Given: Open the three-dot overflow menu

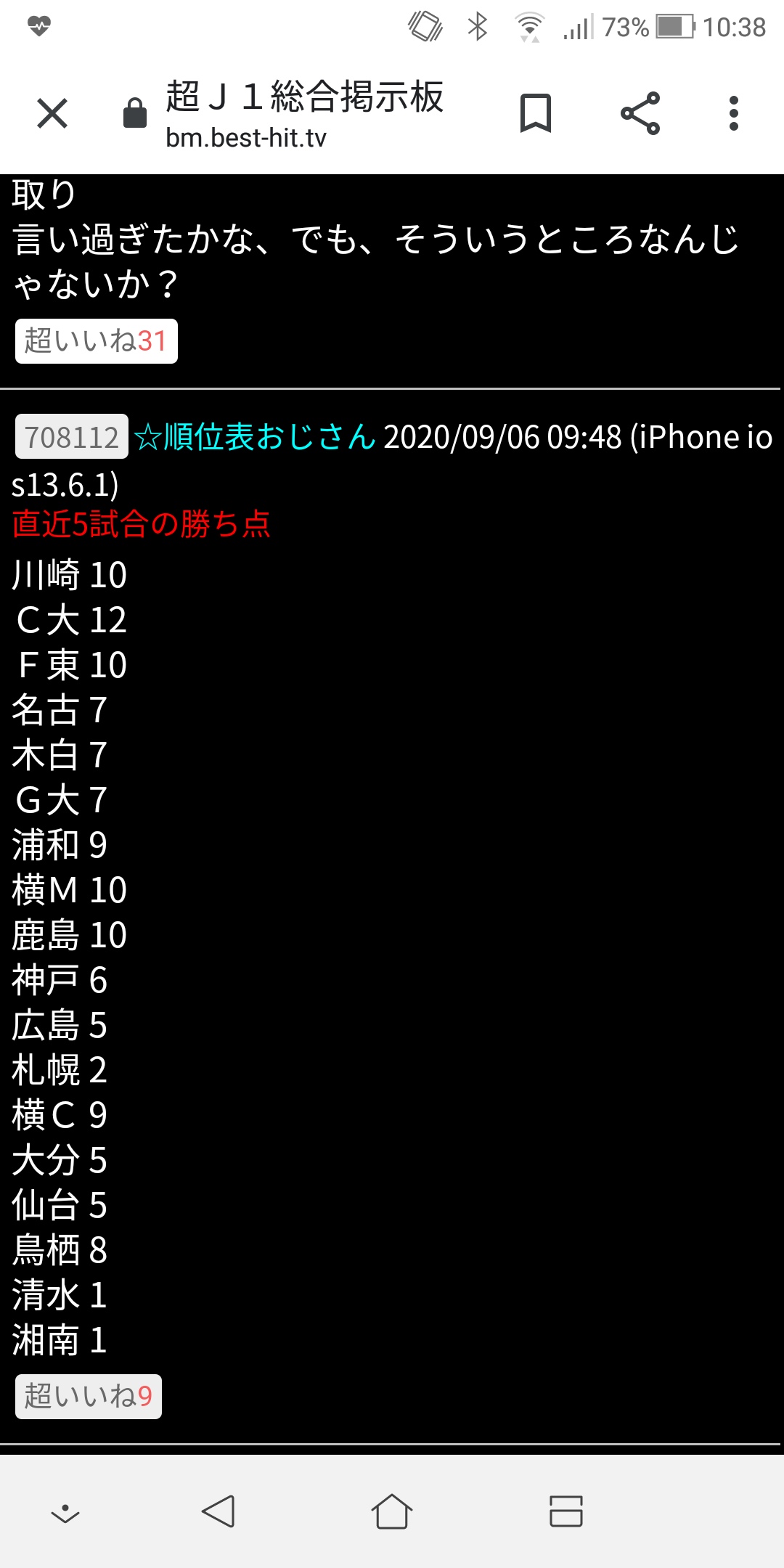Looking at the screenshot, I should click(x=733, y=113).
